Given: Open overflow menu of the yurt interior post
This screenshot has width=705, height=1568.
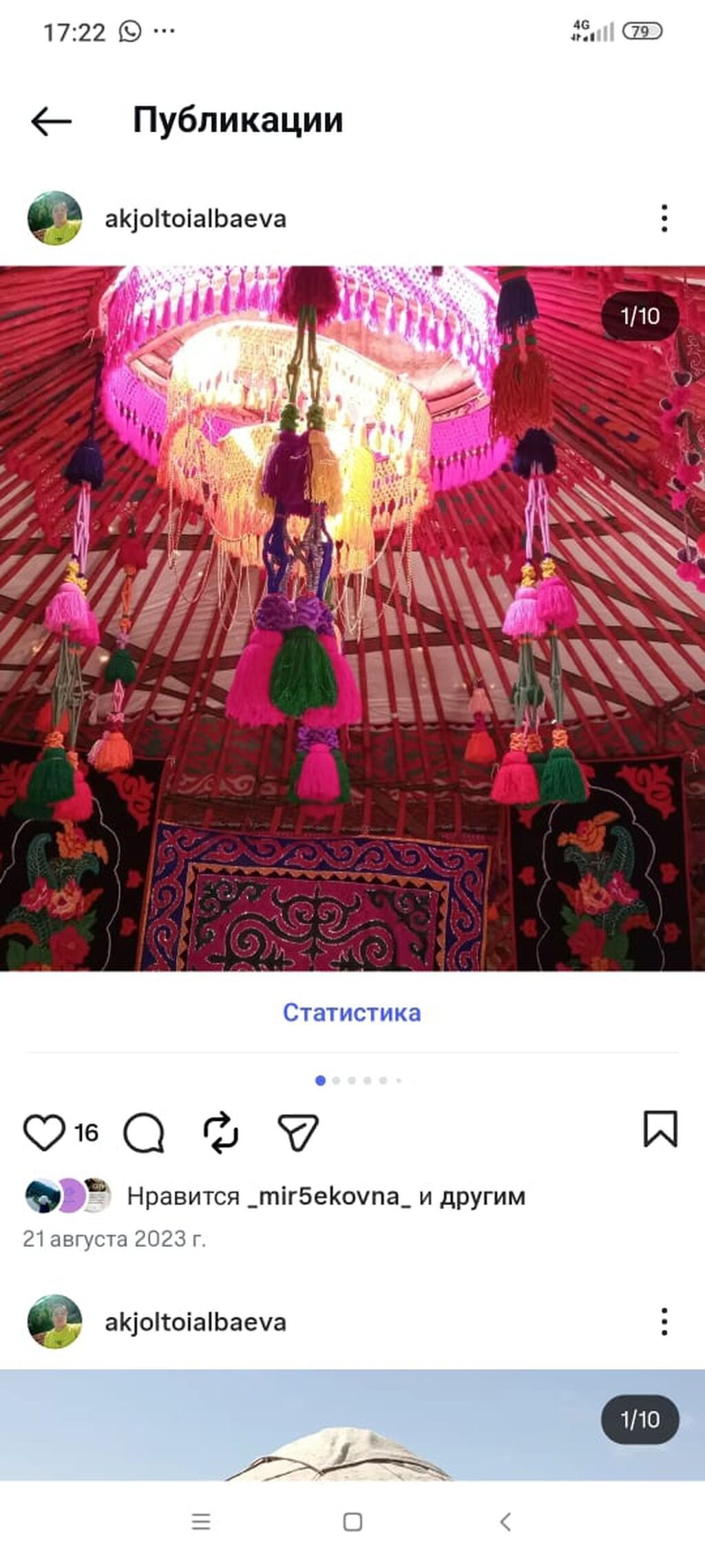Looking at the screenshot, I should (664, 218).
